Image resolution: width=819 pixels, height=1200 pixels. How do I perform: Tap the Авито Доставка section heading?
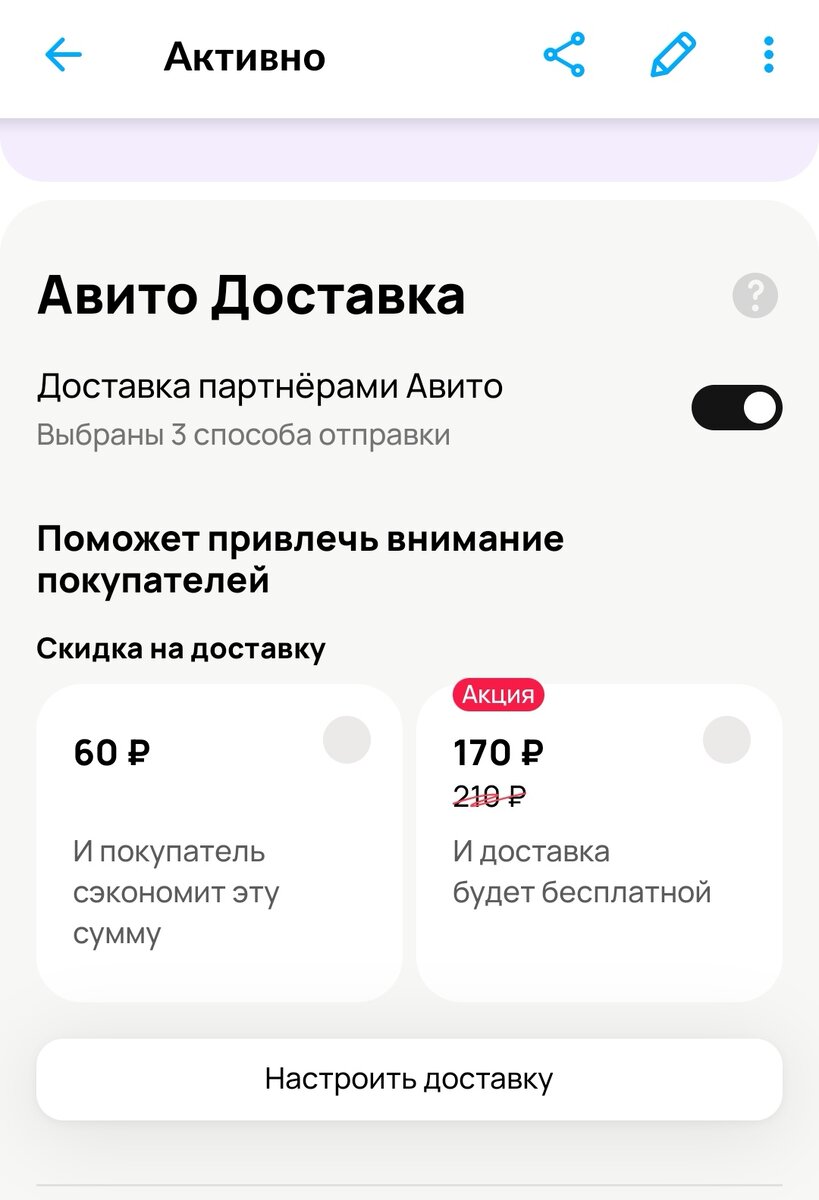point(252,297)
